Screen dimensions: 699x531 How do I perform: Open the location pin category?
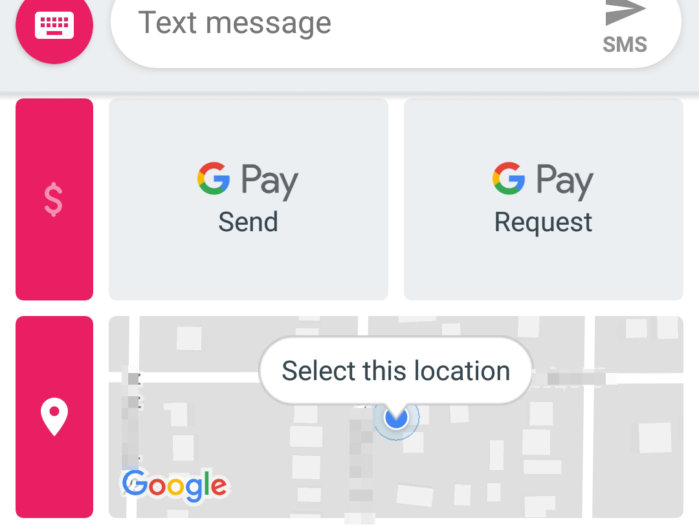54,417
